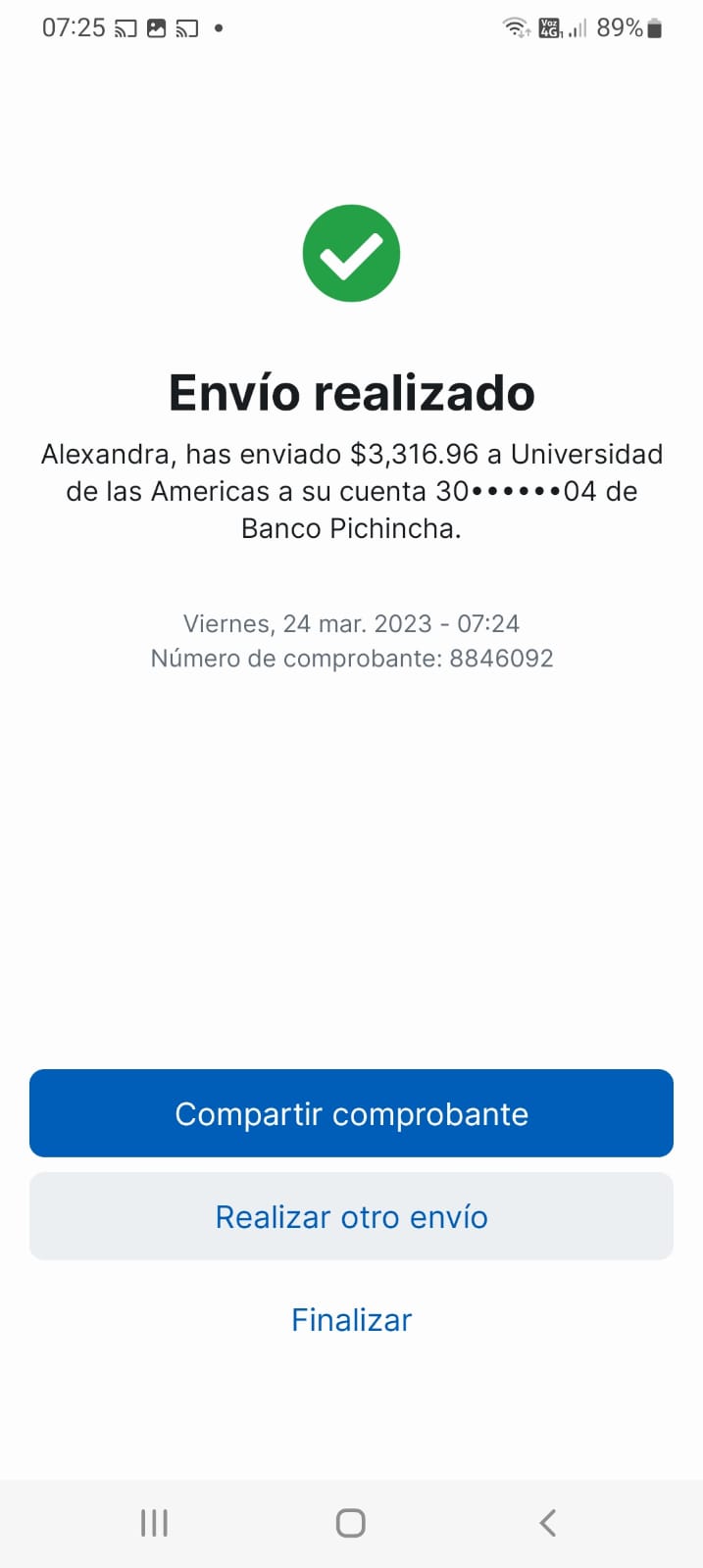
Task: Share the receipt via Compartir comprobante
Action: (x=351, y=1113)
